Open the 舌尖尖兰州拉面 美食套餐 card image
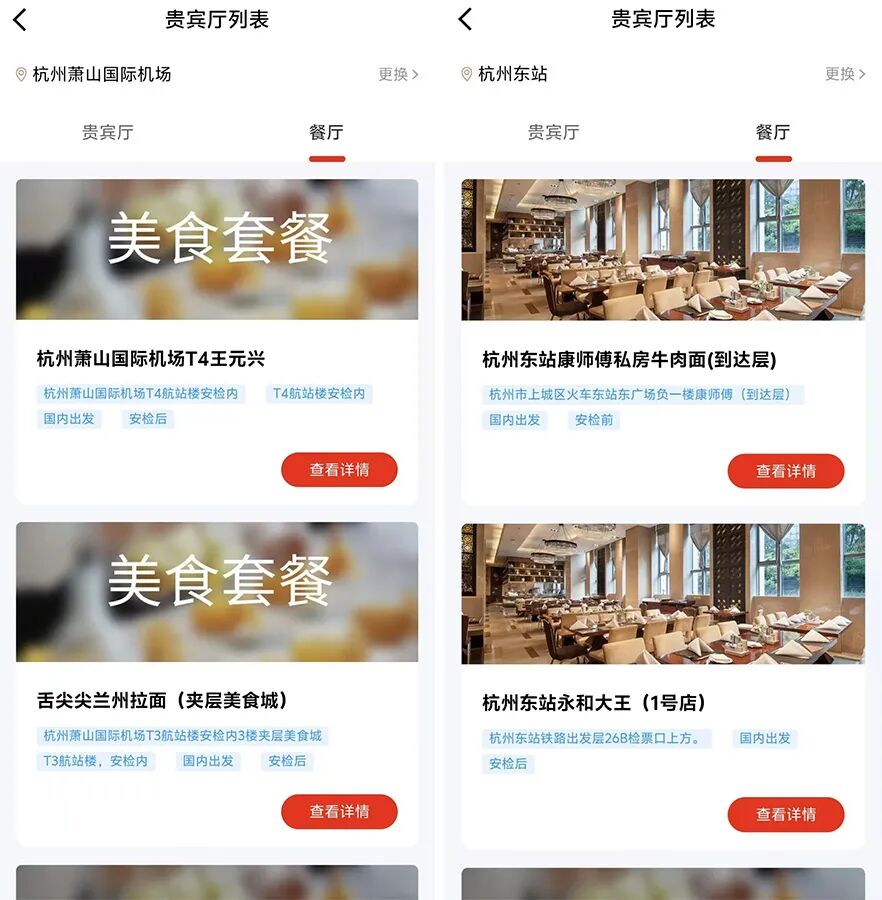882x900 pixels. [217, 591]
